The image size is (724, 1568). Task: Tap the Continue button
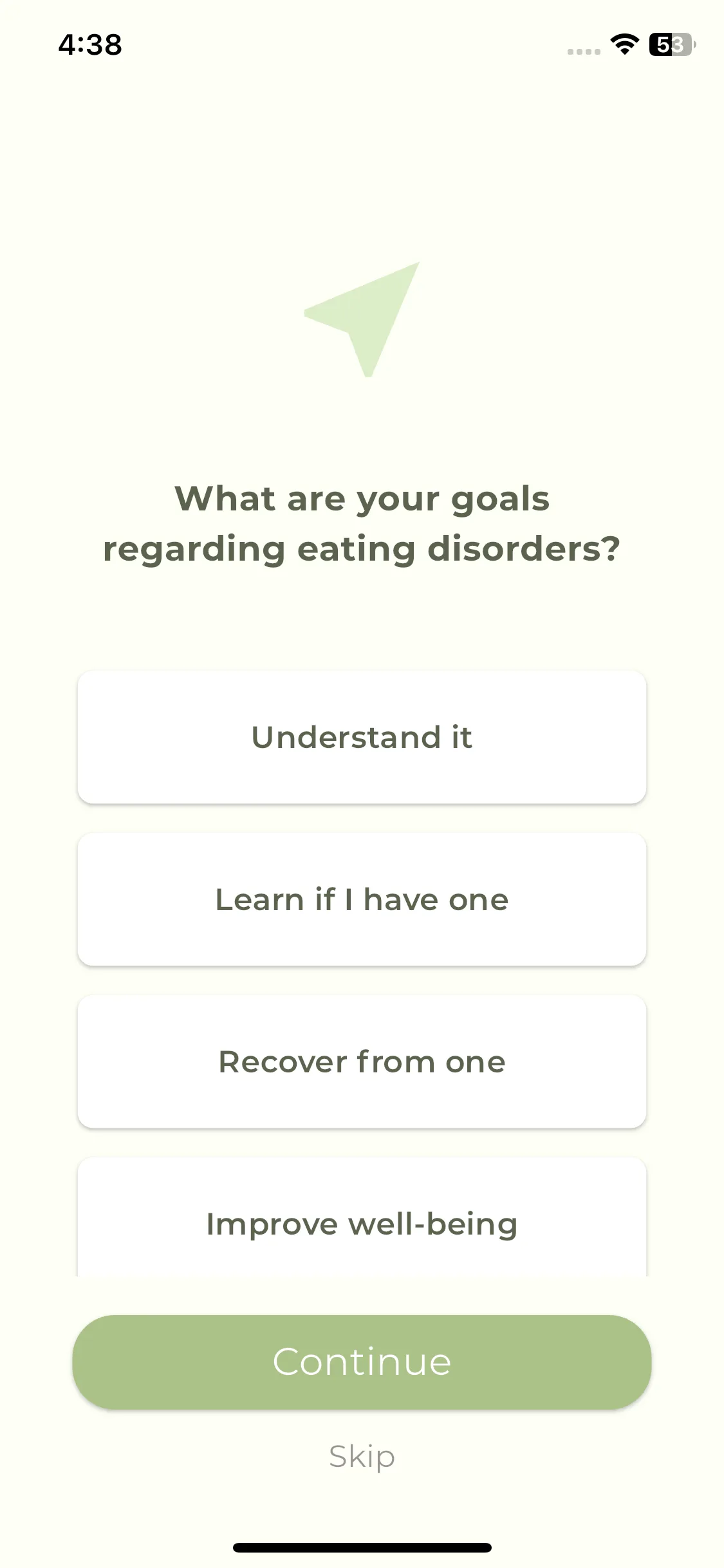[362, 1361]
